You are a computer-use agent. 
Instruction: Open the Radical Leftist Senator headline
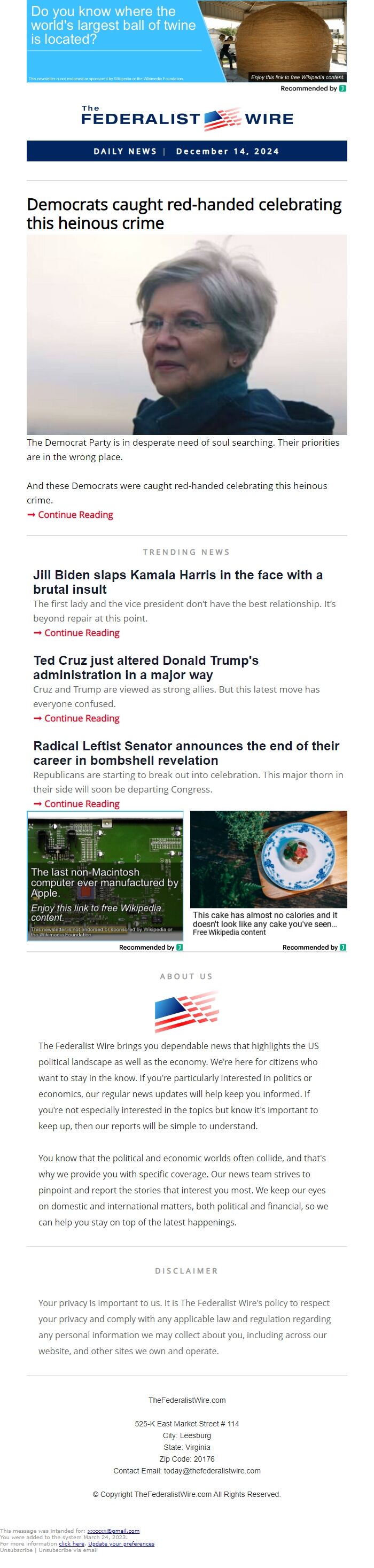pyautogui.click(x=185, y=752)
